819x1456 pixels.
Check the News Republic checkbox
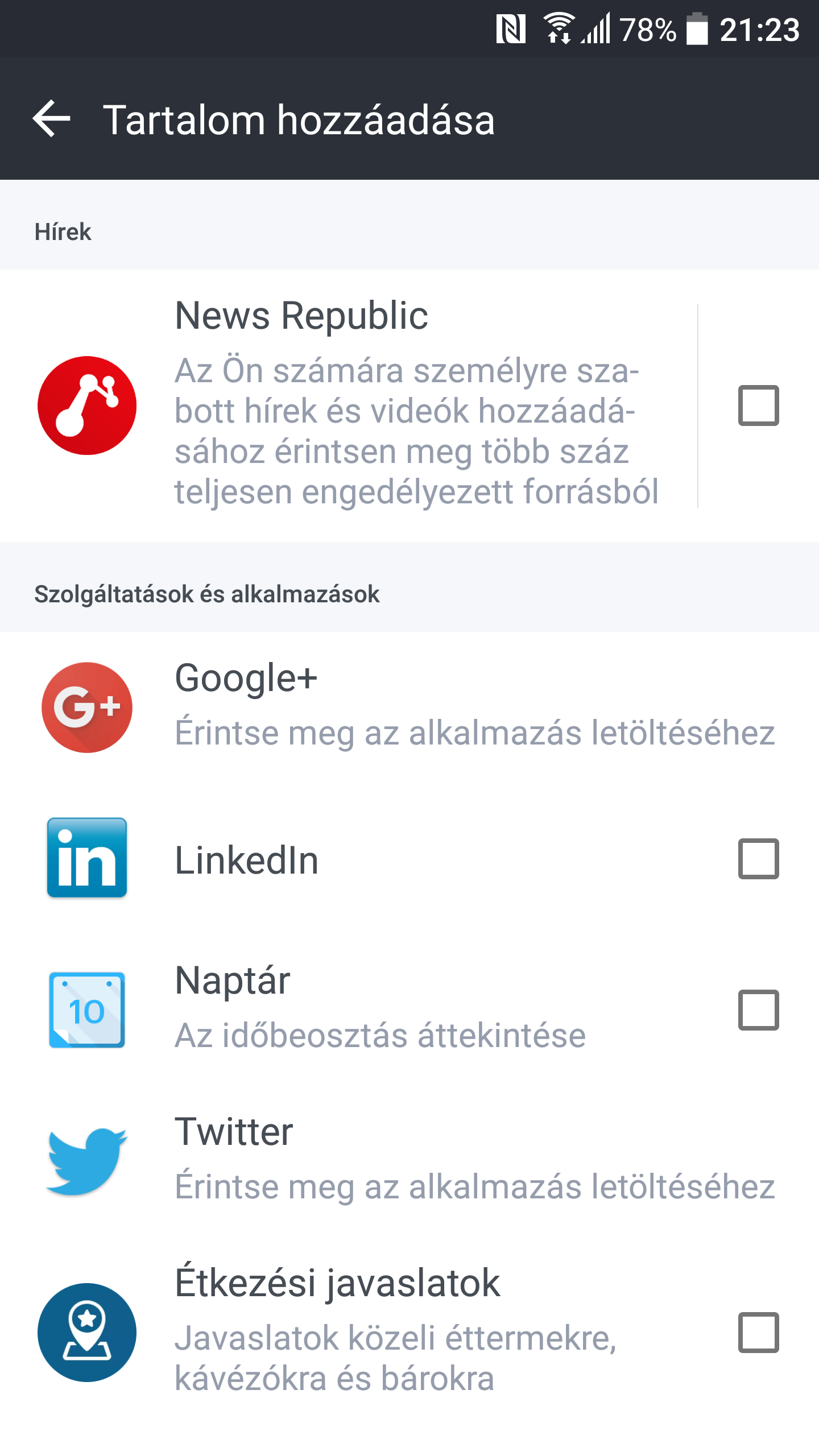click(758, 406)
